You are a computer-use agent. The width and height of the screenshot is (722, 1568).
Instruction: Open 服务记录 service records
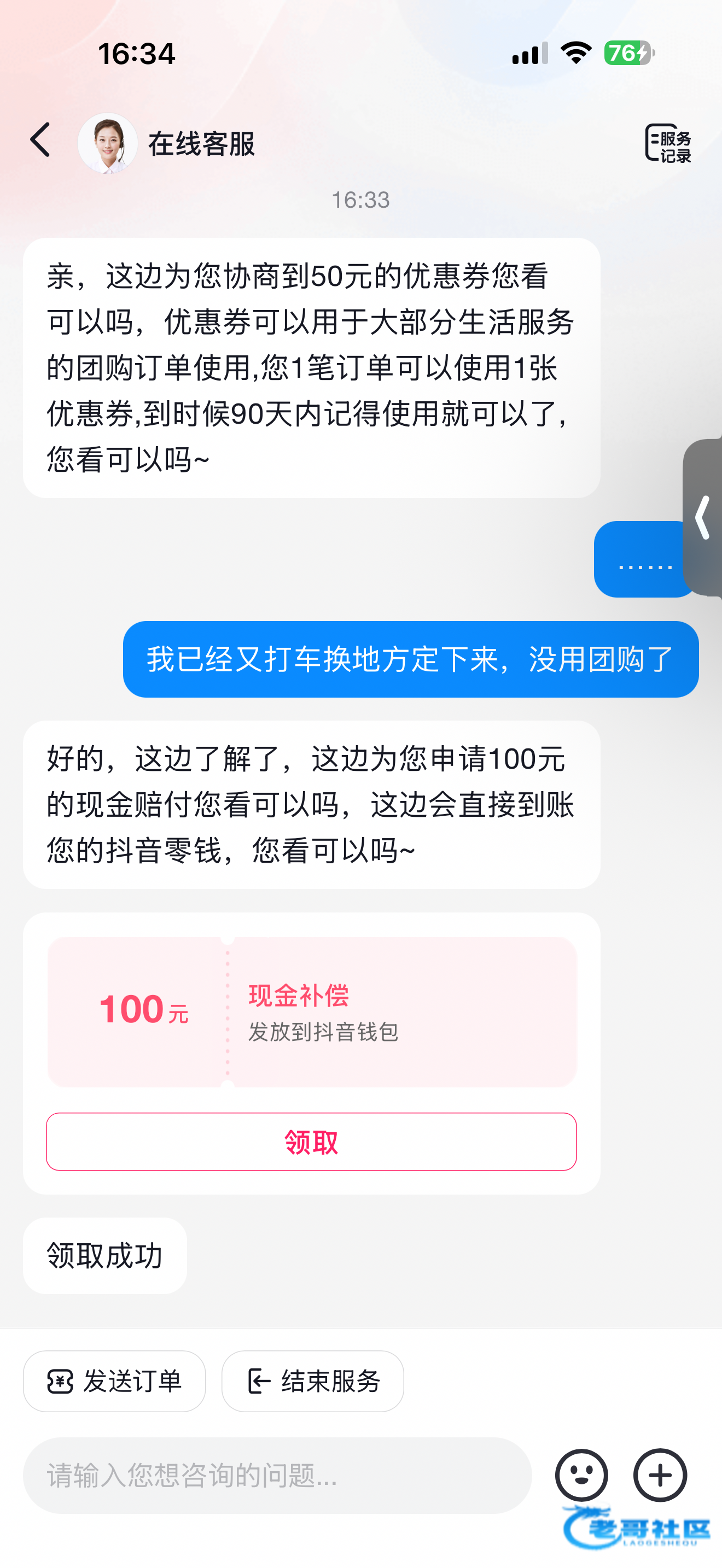click(x=668, y=144)
